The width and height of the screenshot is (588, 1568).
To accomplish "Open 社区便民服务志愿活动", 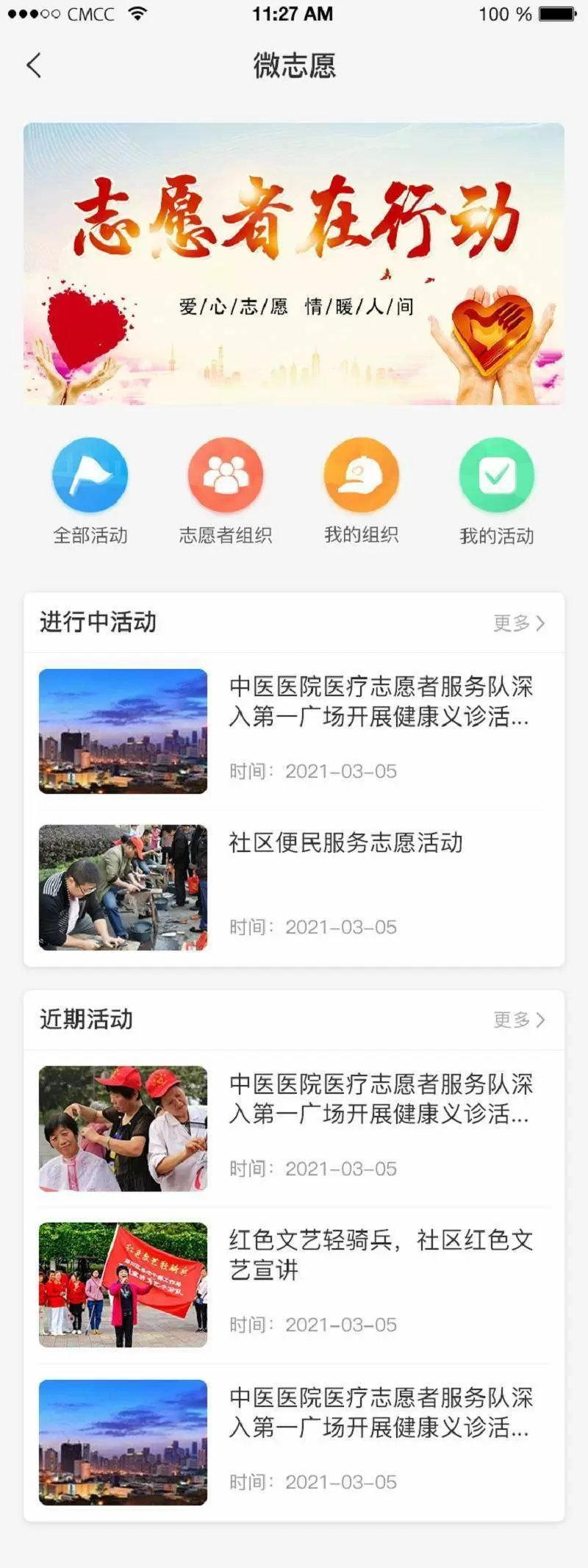I will pyautogui.click(x=294, y=887).
